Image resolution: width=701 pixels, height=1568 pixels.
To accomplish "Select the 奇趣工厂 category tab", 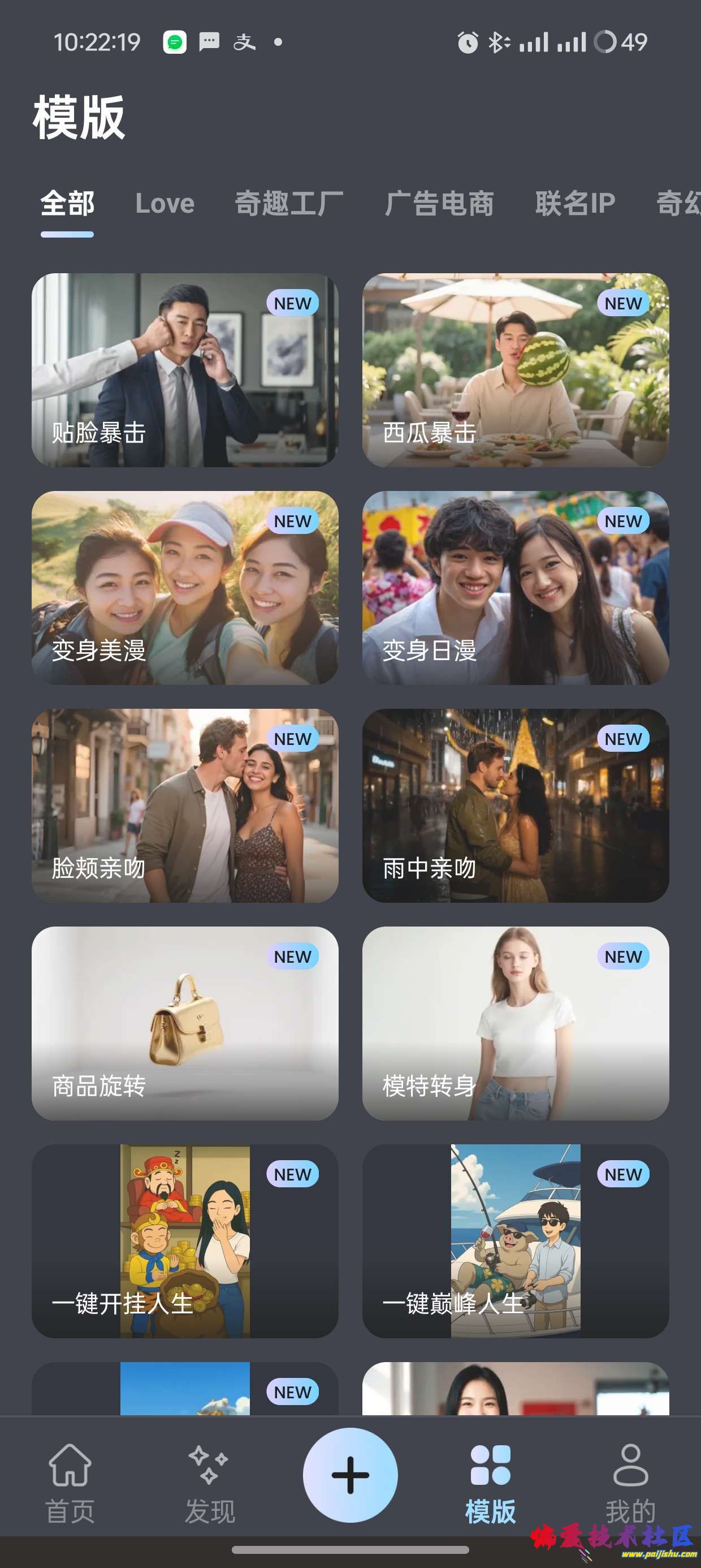I will (289, 203).
